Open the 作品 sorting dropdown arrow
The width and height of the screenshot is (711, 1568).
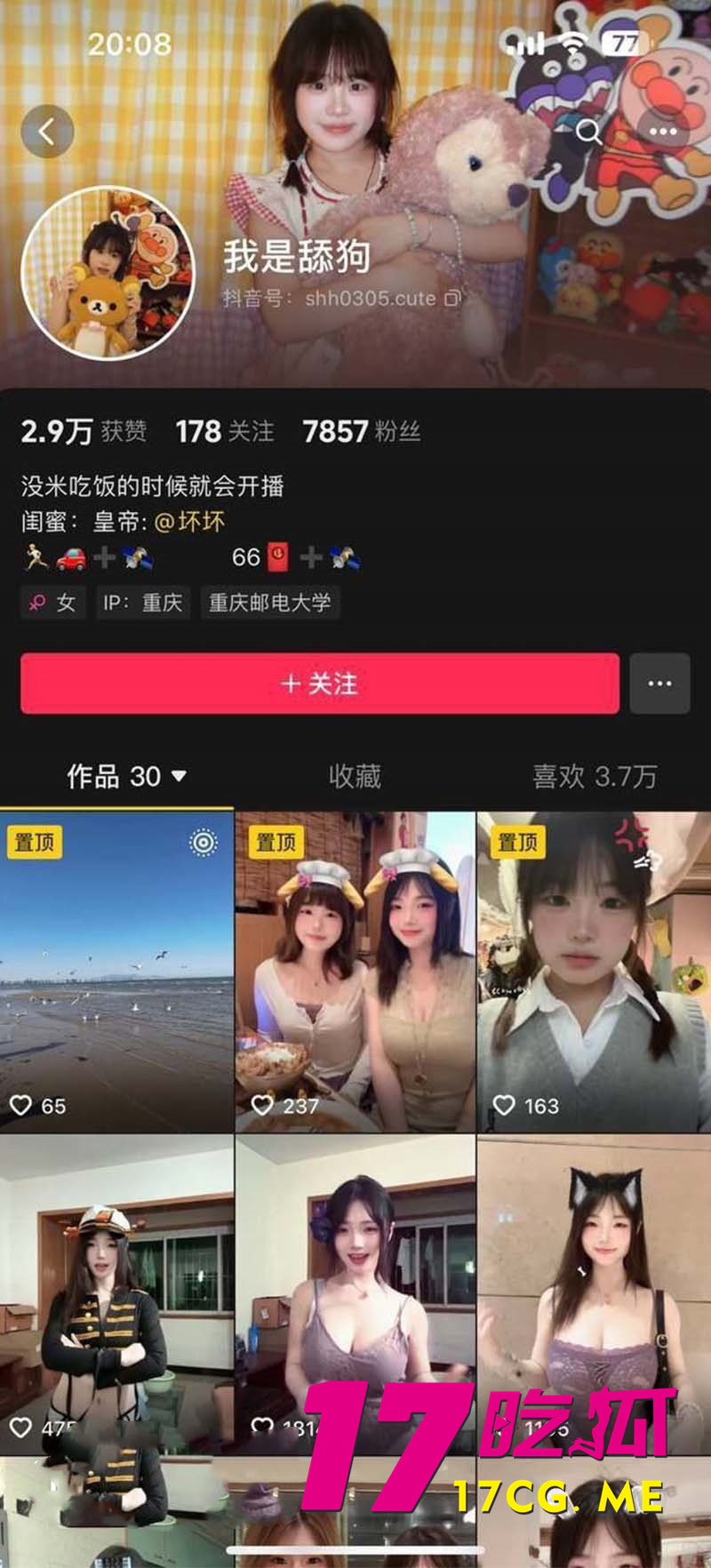184,778
